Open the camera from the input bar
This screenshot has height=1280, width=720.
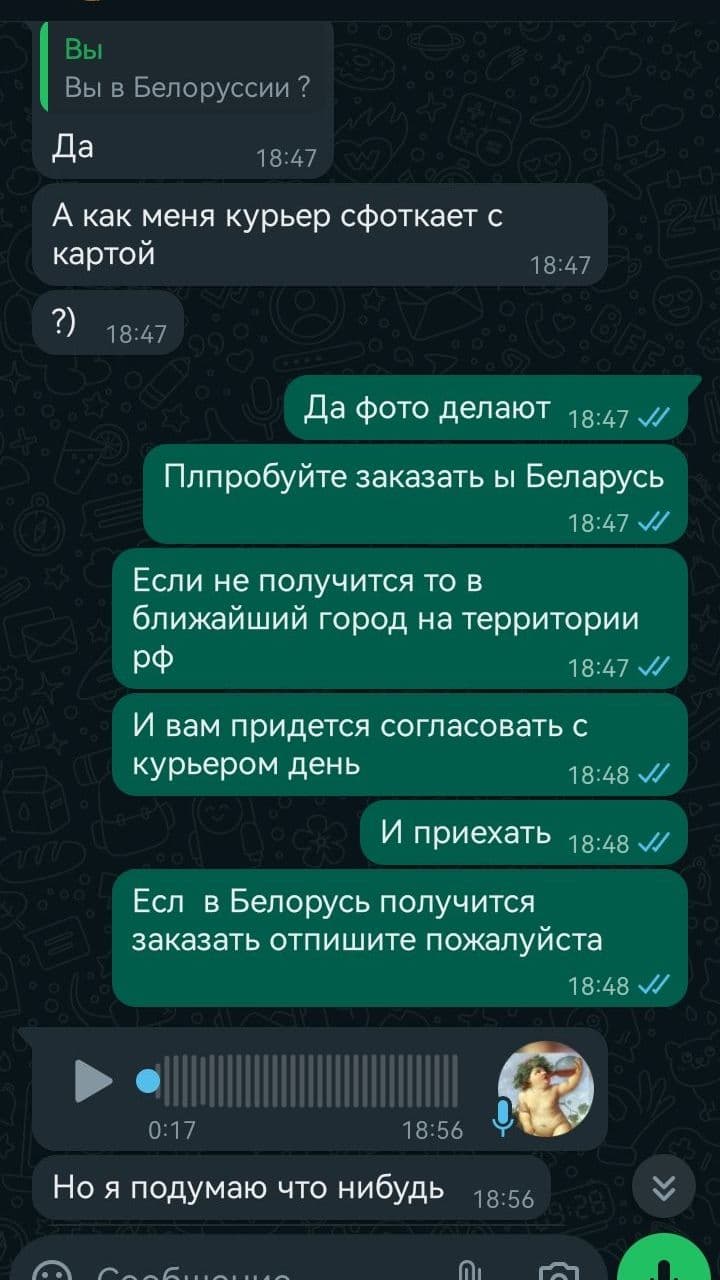(x=558, y=1270)
